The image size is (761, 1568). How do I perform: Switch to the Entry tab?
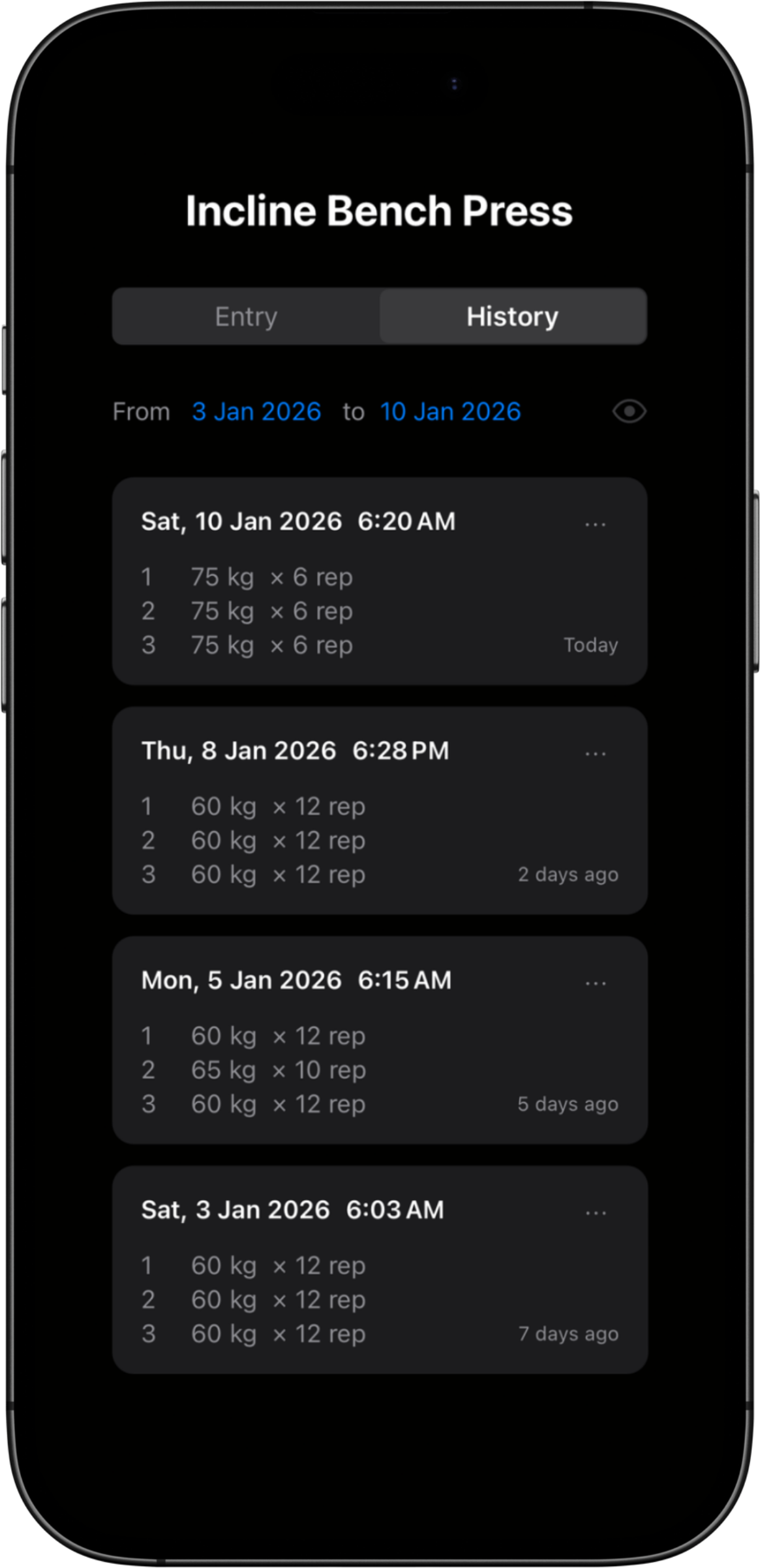click(246, 316)
